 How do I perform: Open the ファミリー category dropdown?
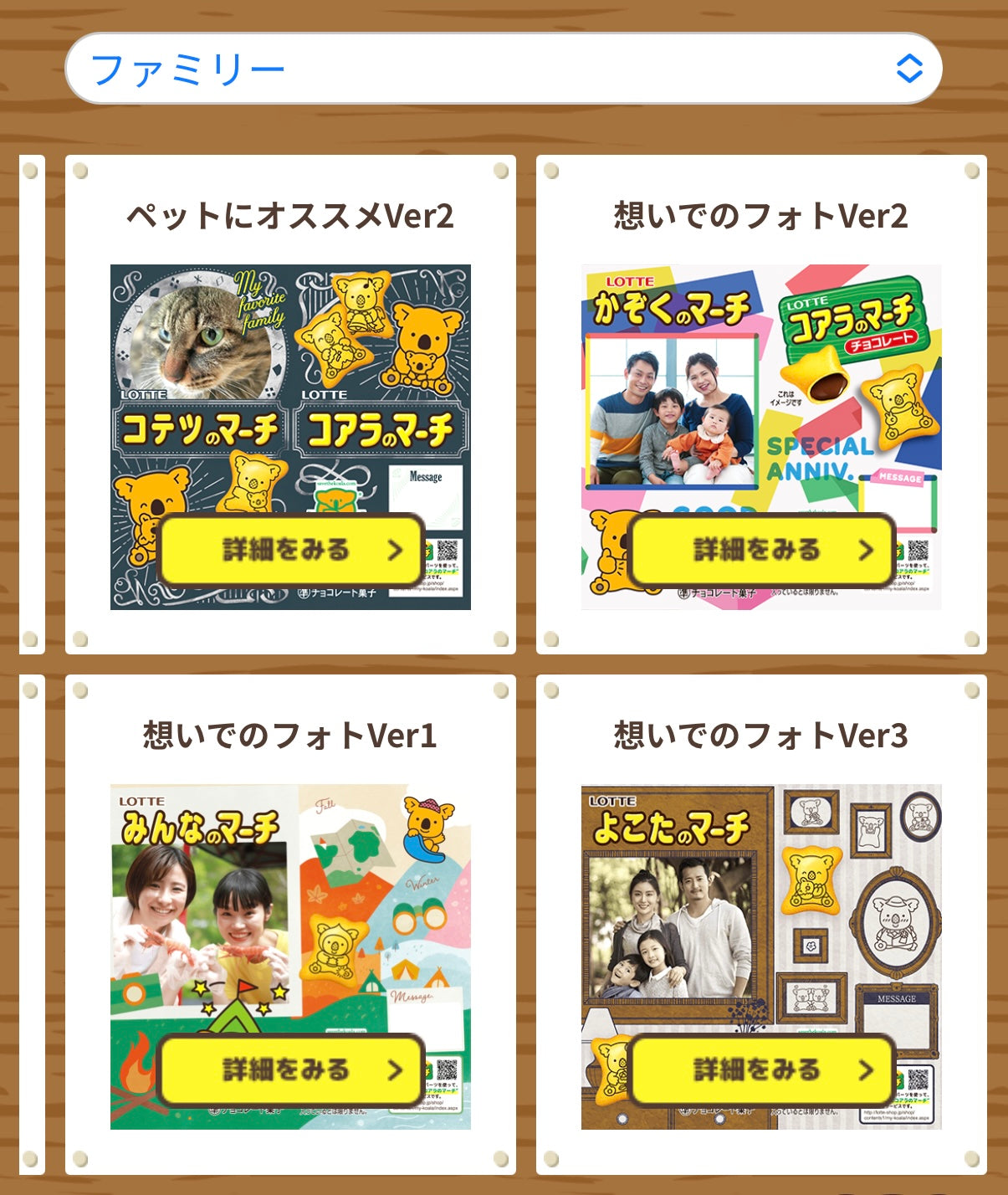pos(504,69)
